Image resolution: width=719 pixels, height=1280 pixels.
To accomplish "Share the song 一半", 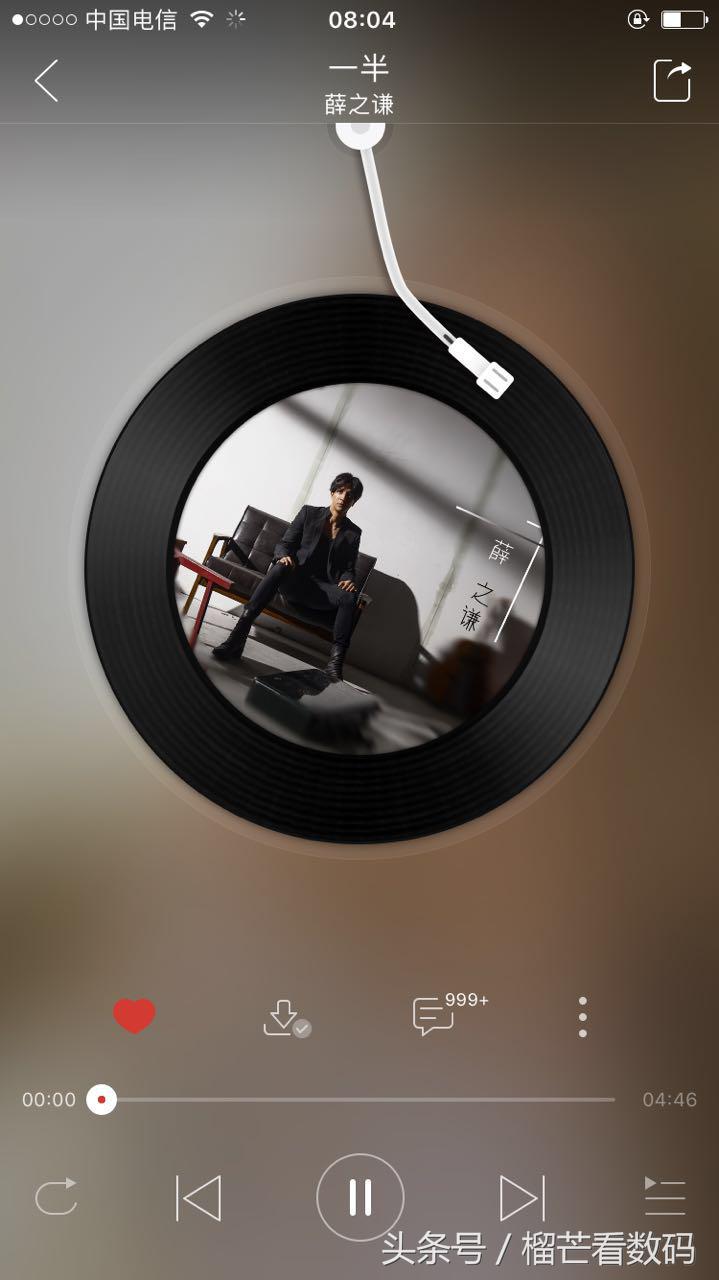I will pyautogui.click(x=673, y=81).
